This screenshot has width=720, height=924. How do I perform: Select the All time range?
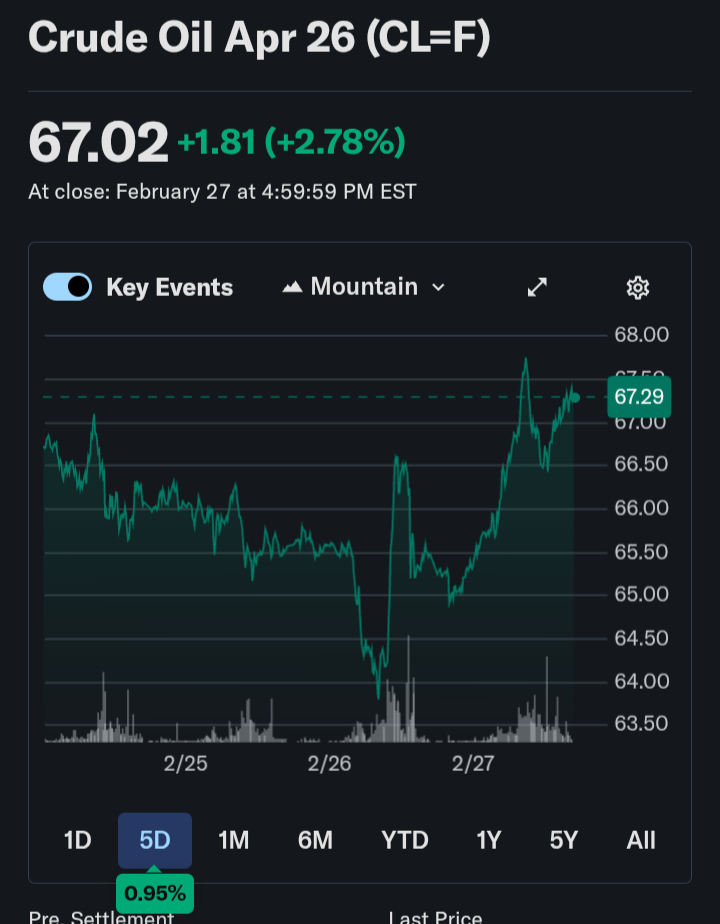coord(641,840)
